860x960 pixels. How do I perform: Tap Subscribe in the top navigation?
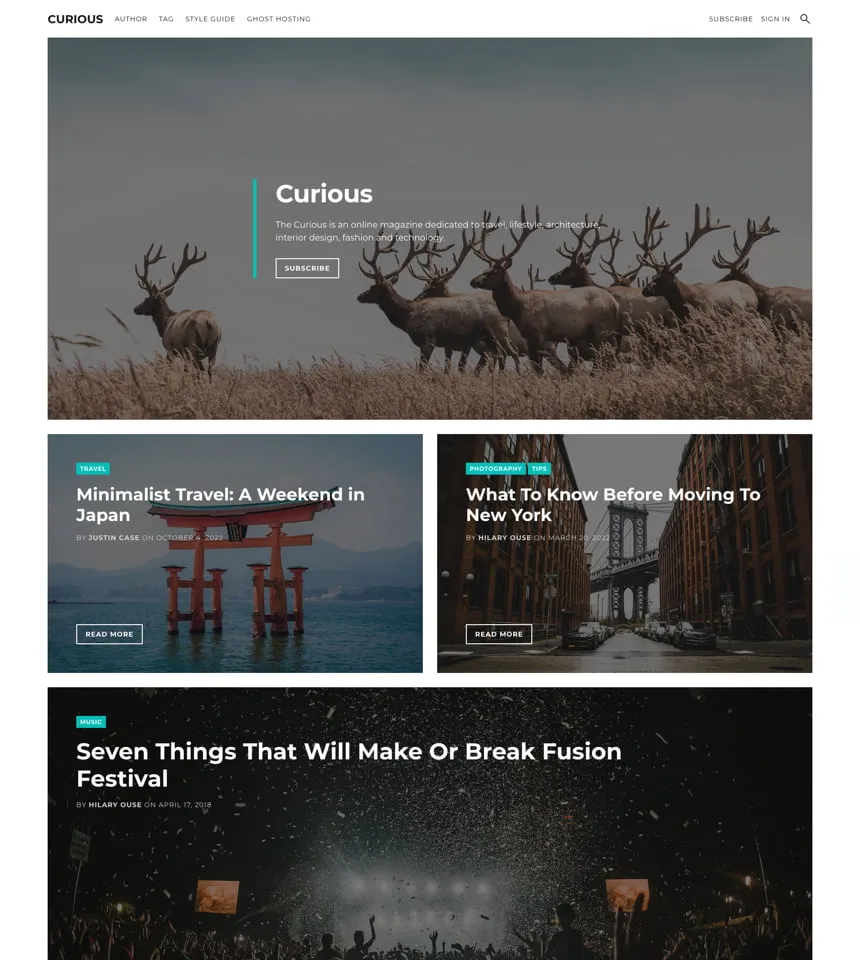(x=730, y=19)
